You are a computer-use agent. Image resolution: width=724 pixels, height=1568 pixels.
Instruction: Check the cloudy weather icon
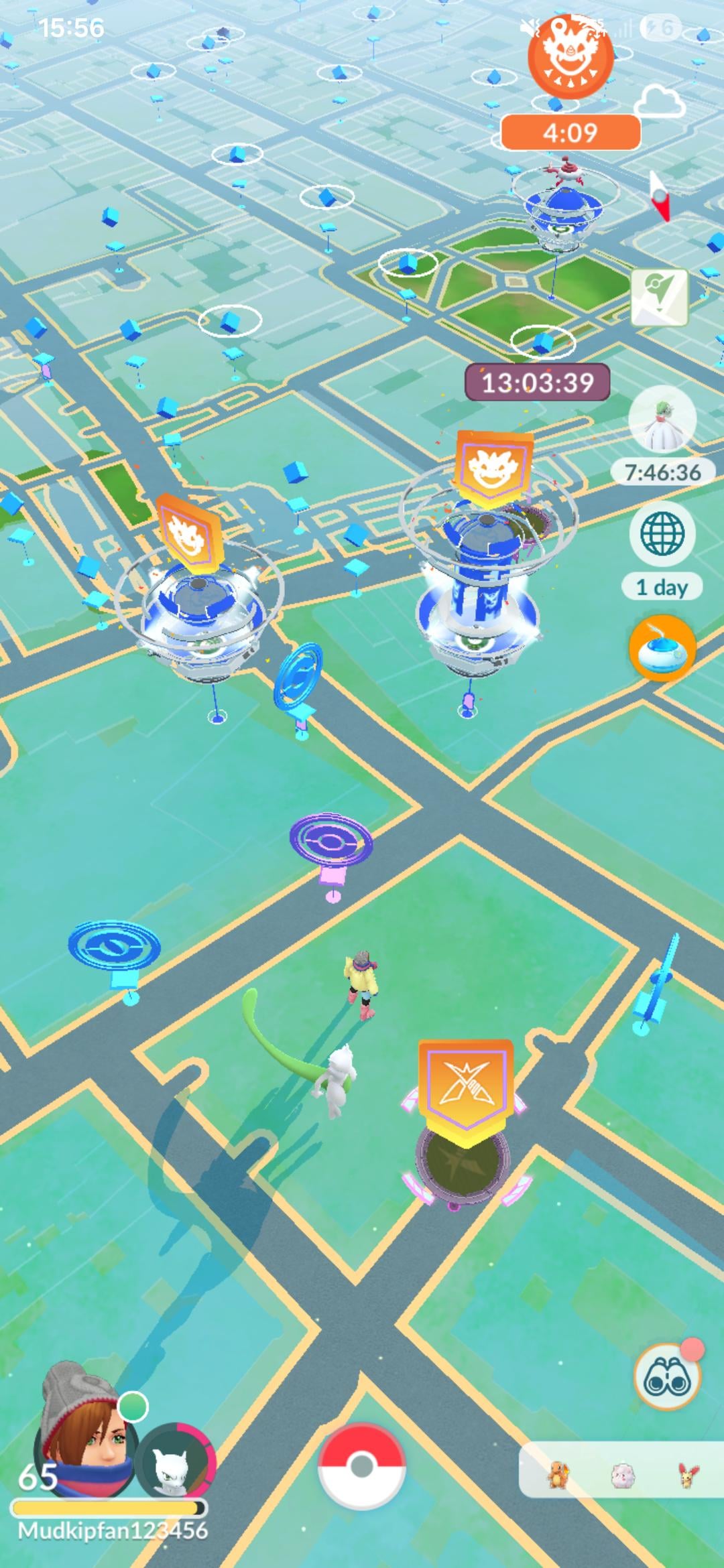point(658,102)
